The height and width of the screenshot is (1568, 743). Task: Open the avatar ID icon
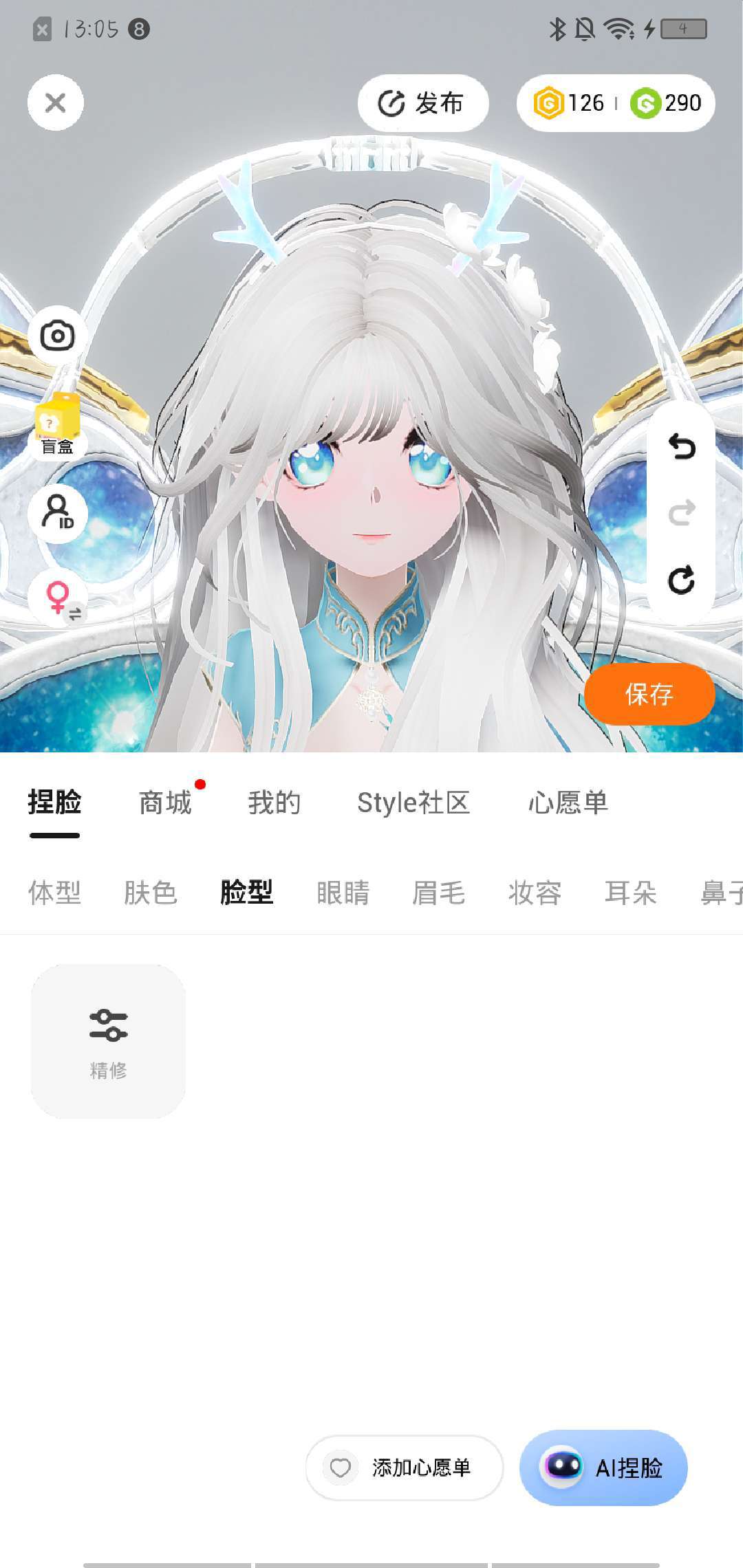(x=57, y=513)
